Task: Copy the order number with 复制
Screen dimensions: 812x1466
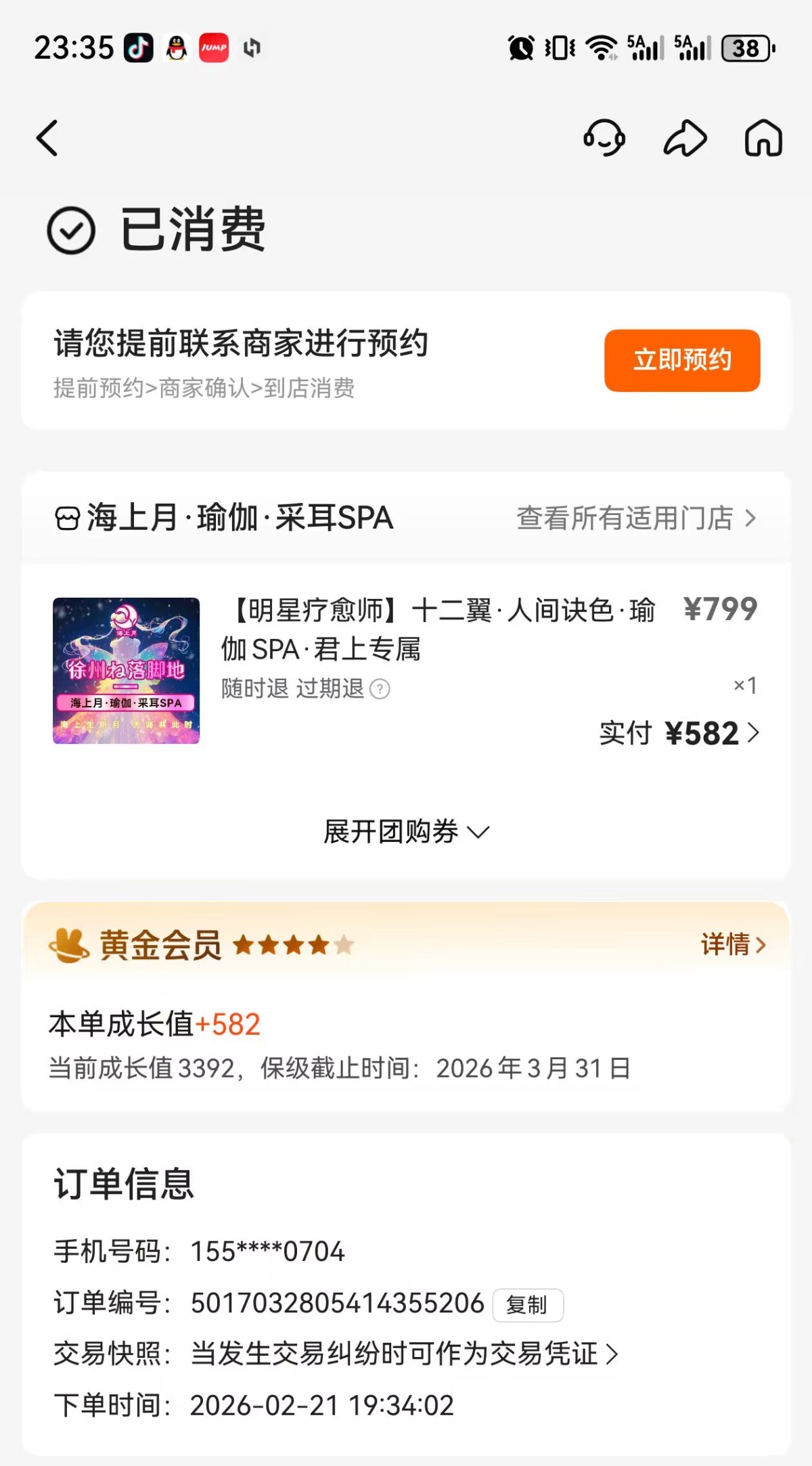Action: click(528, 1304)
